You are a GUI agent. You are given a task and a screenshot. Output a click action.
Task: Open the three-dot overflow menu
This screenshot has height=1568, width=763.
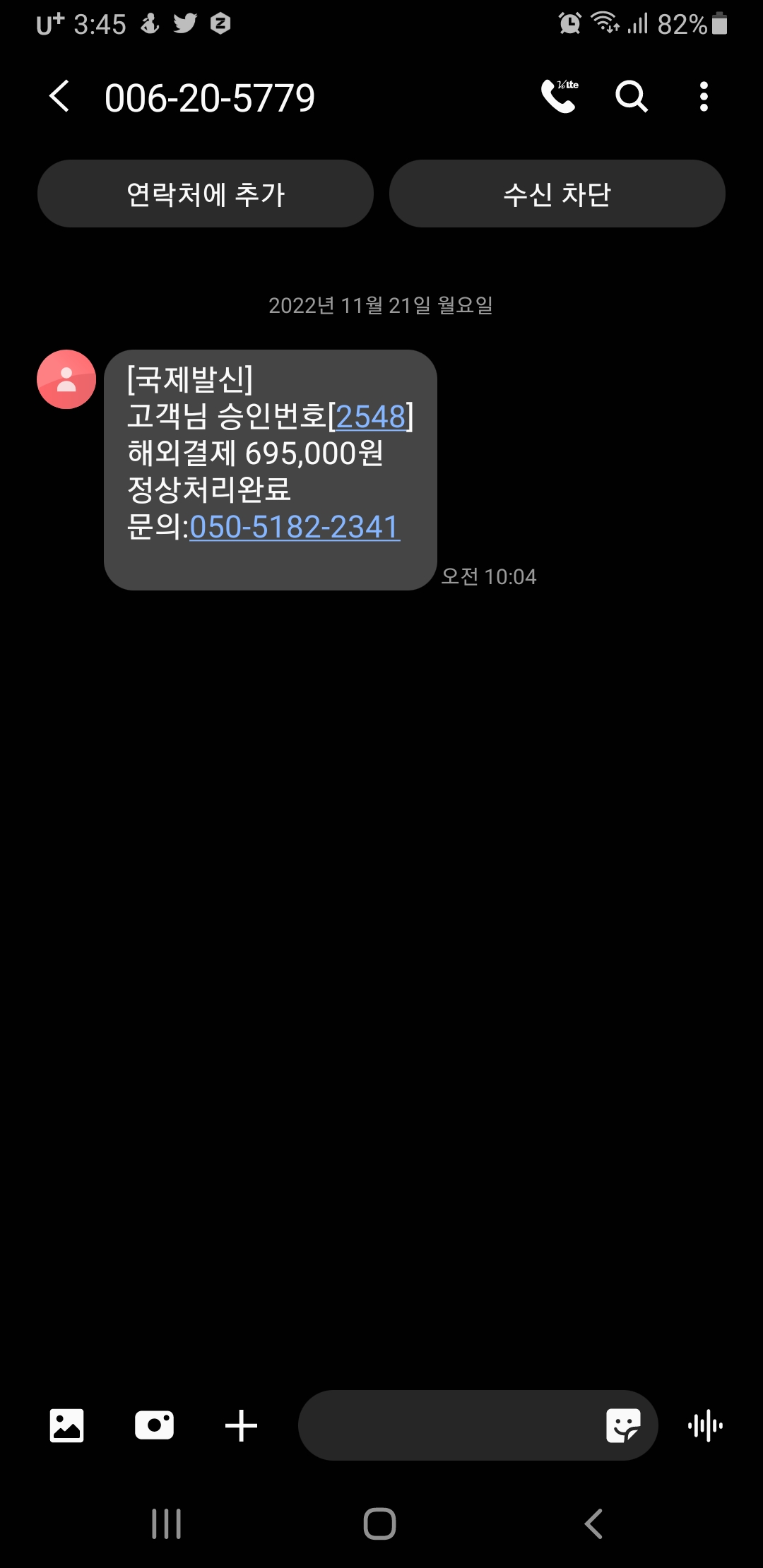[x=704, y=96]
